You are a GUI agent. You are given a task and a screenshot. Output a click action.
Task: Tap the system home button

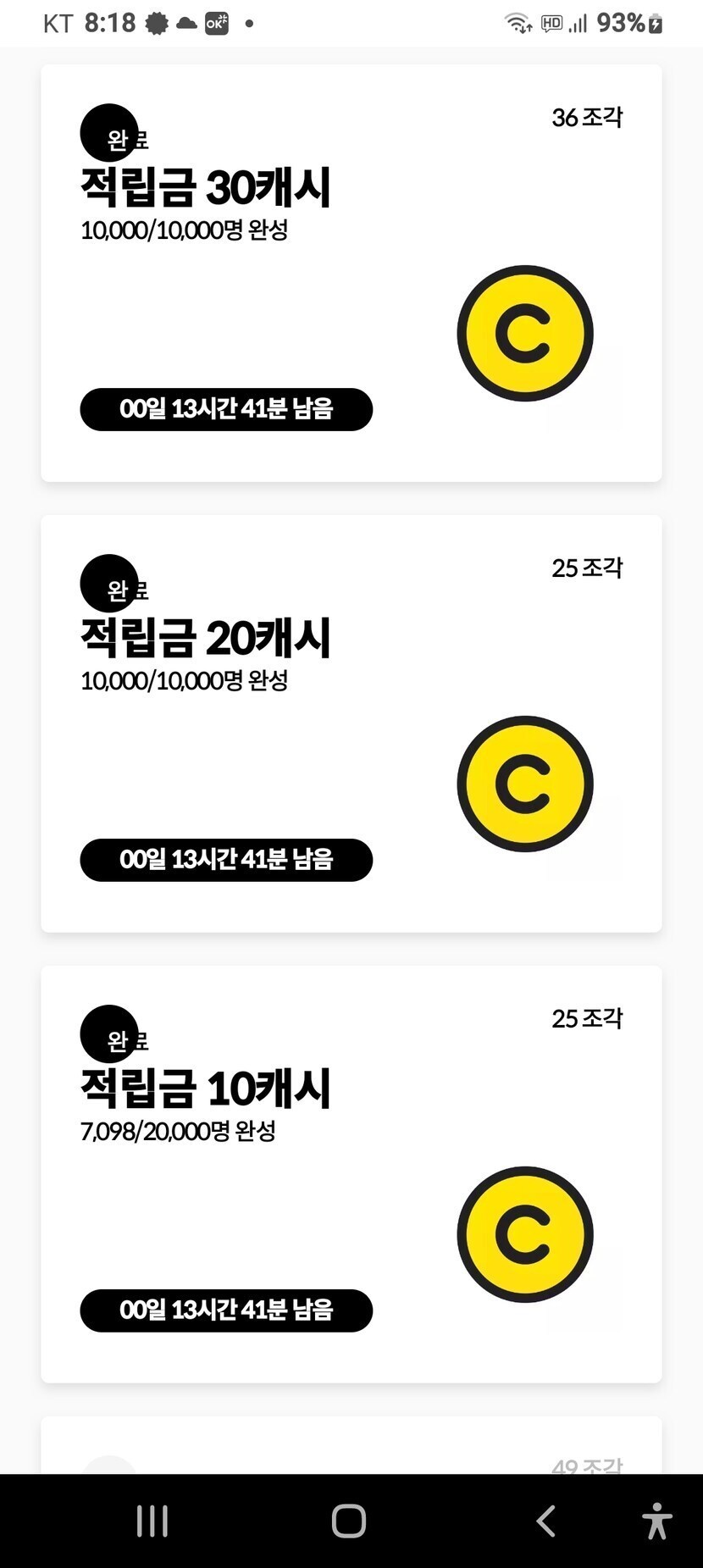click(x=349, y=1521)
